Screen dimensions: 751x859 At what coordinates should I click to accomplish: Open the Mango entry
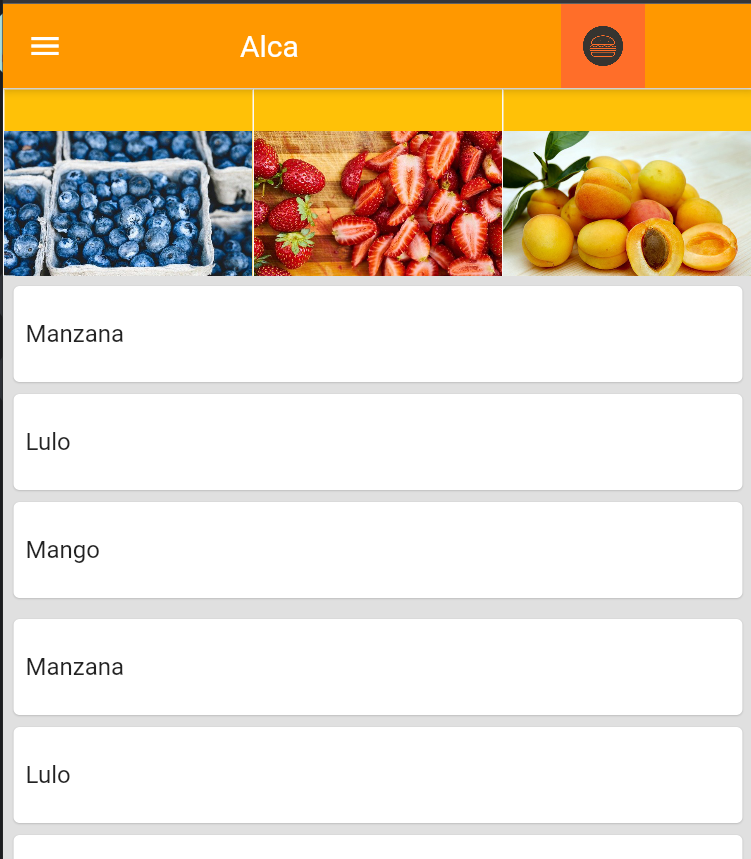pos(375,549)
